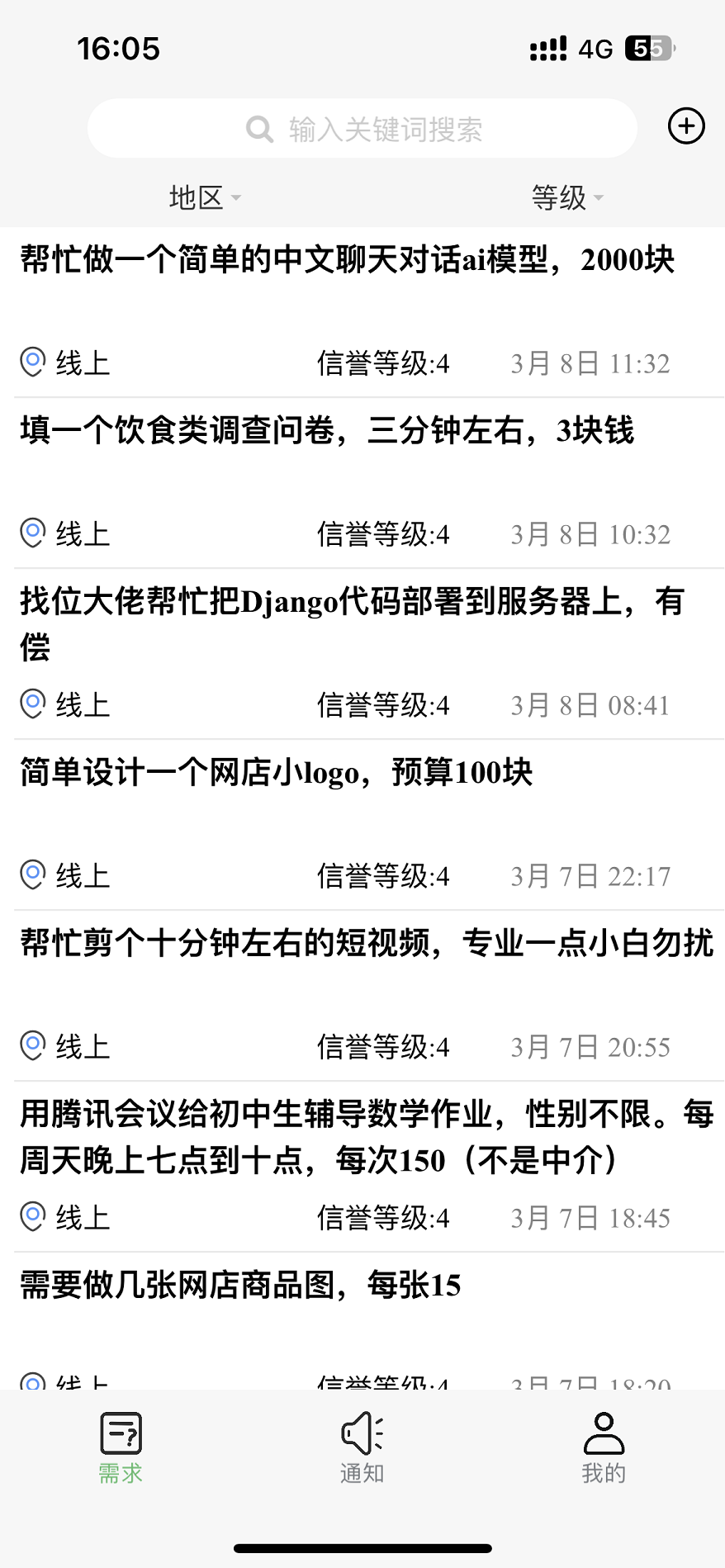This screenshot has width=725, height=1568.
Task: Tap the keyword search box
Action: click(x=363, y=129)
